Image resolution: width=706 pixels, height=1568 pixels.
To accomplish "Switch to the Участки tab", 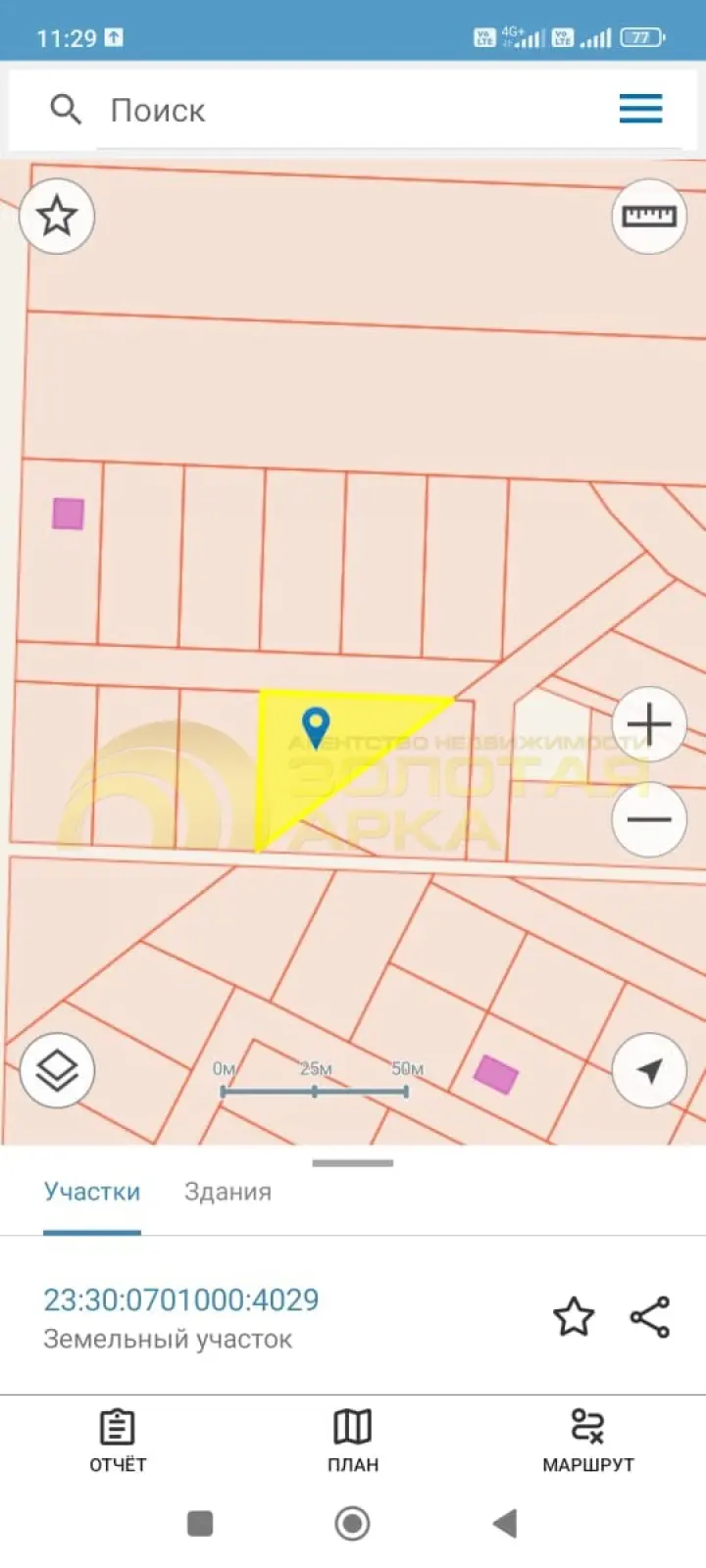I will tap(92, 1192).
